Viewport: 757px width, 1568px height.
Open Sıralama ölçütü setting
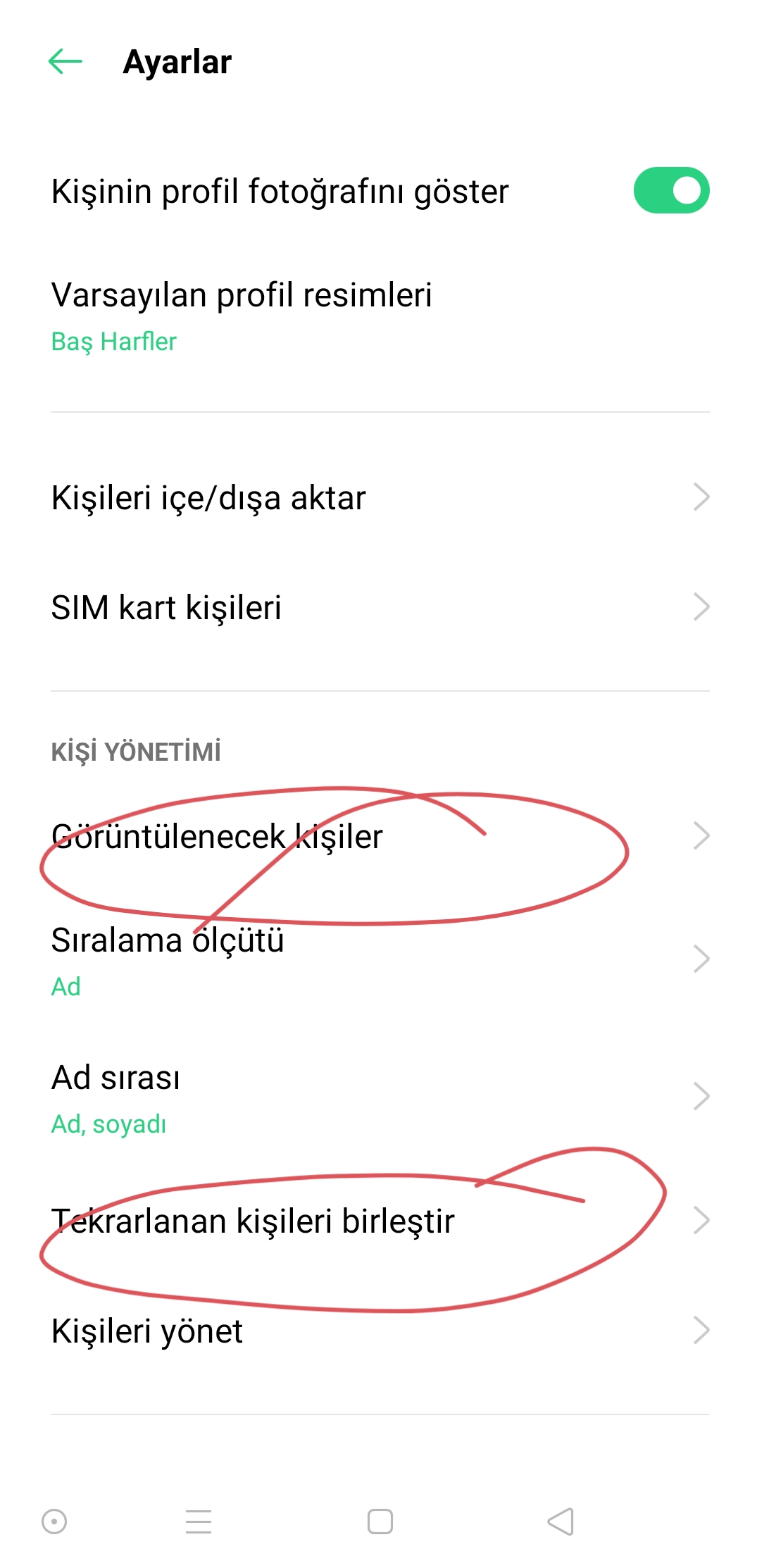coord(379,959)
